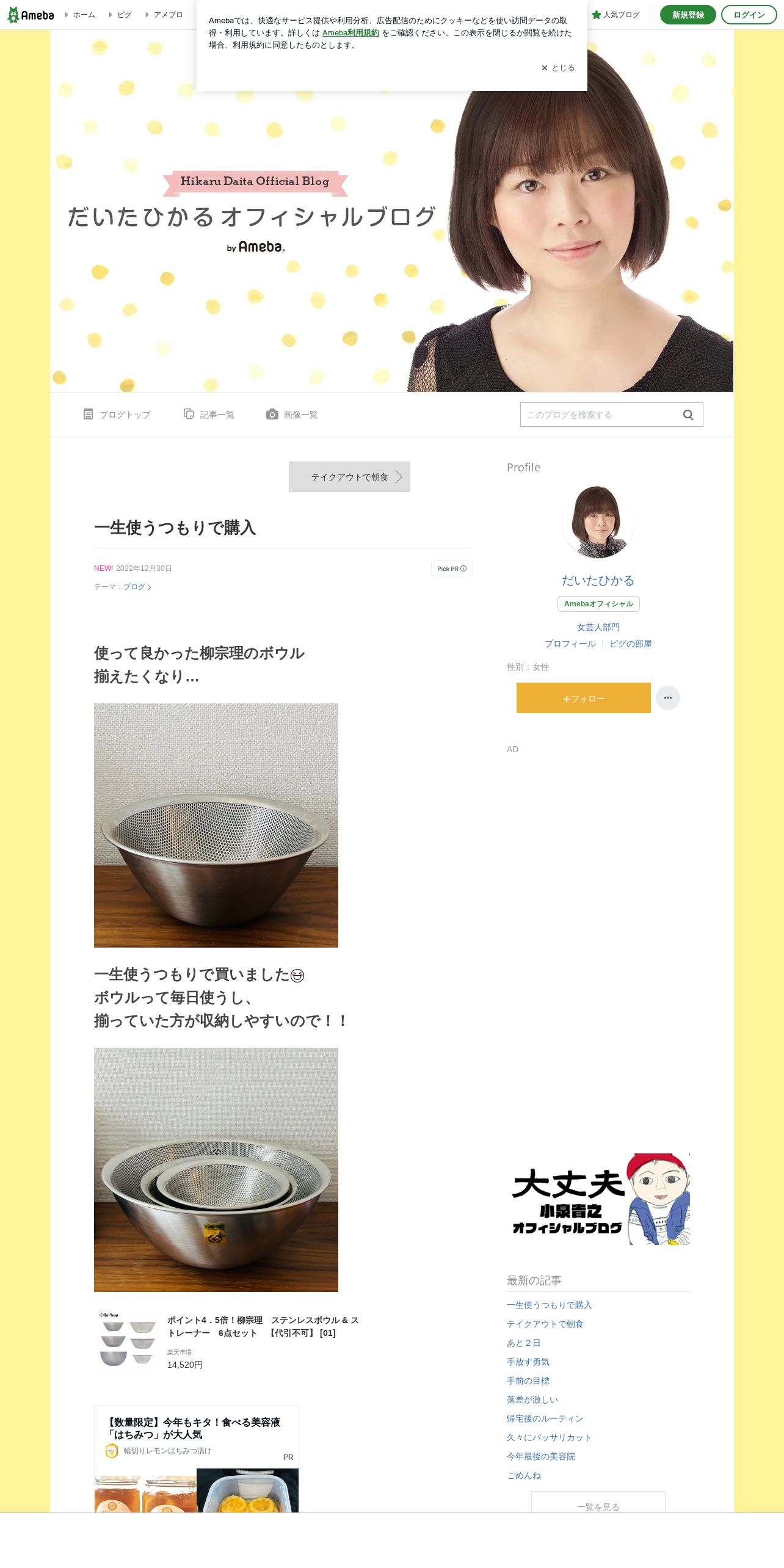Open the 小泉孝之 オフィシャルブログ banner
Viewport: 784px width, 1568px height.
pos(598,1199)
